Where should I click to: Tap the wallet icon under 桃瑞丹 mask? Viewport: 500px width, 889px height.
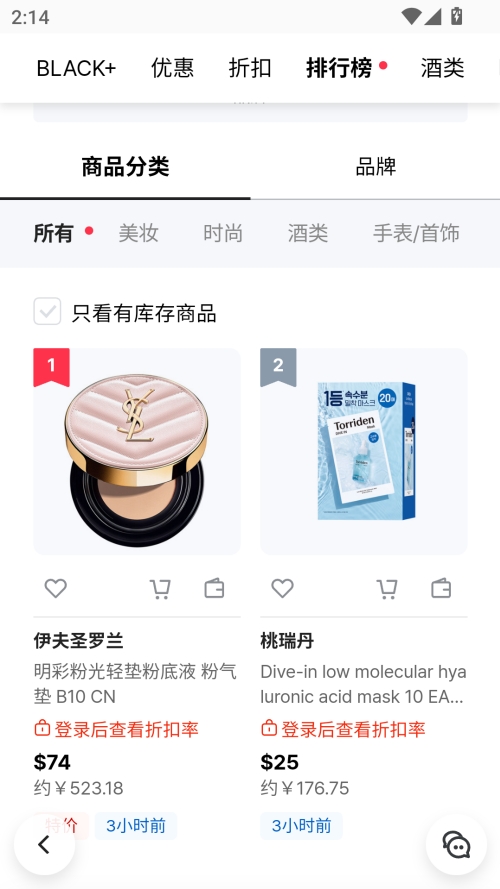pyautogui.click(x=441, y=589)
